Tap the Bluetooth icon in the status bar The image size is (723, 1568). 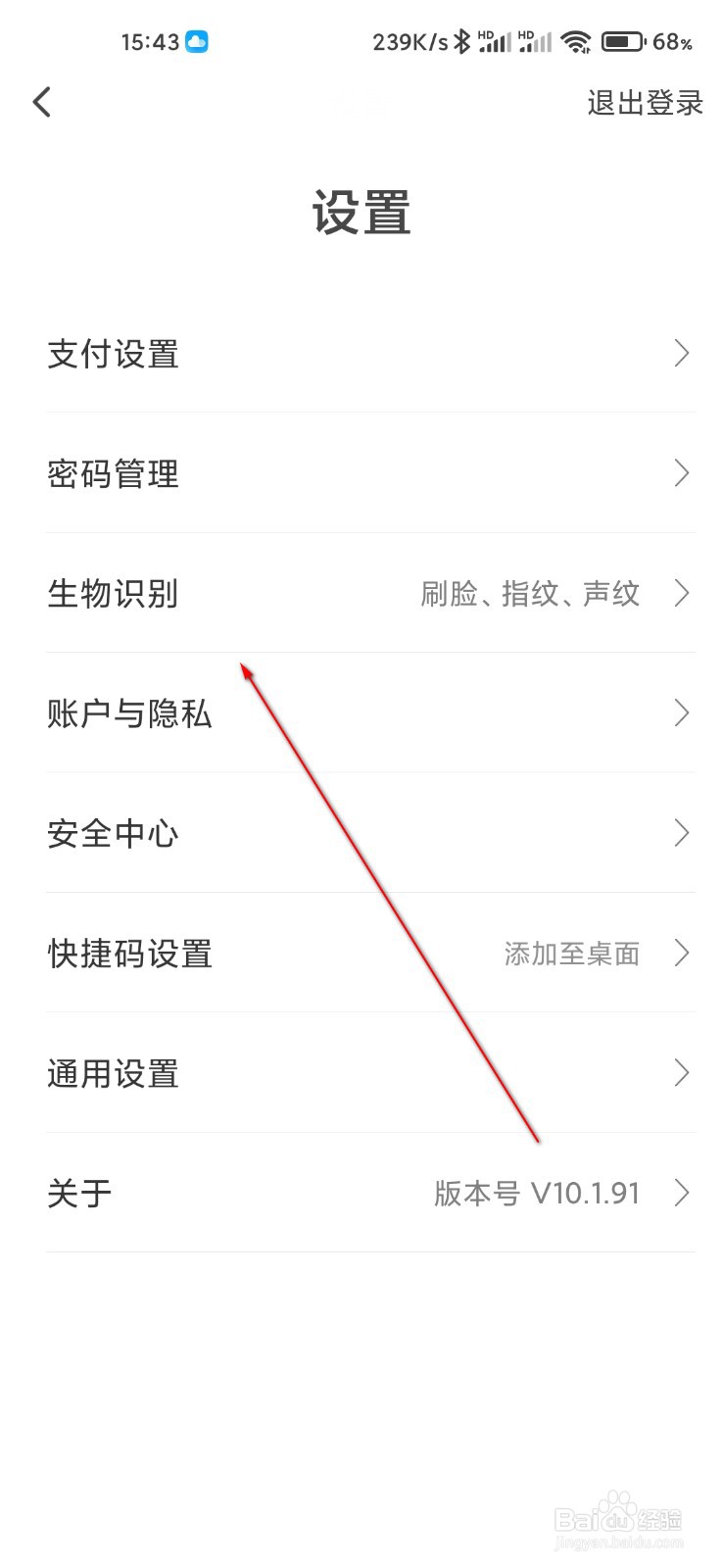coord(460,41)
